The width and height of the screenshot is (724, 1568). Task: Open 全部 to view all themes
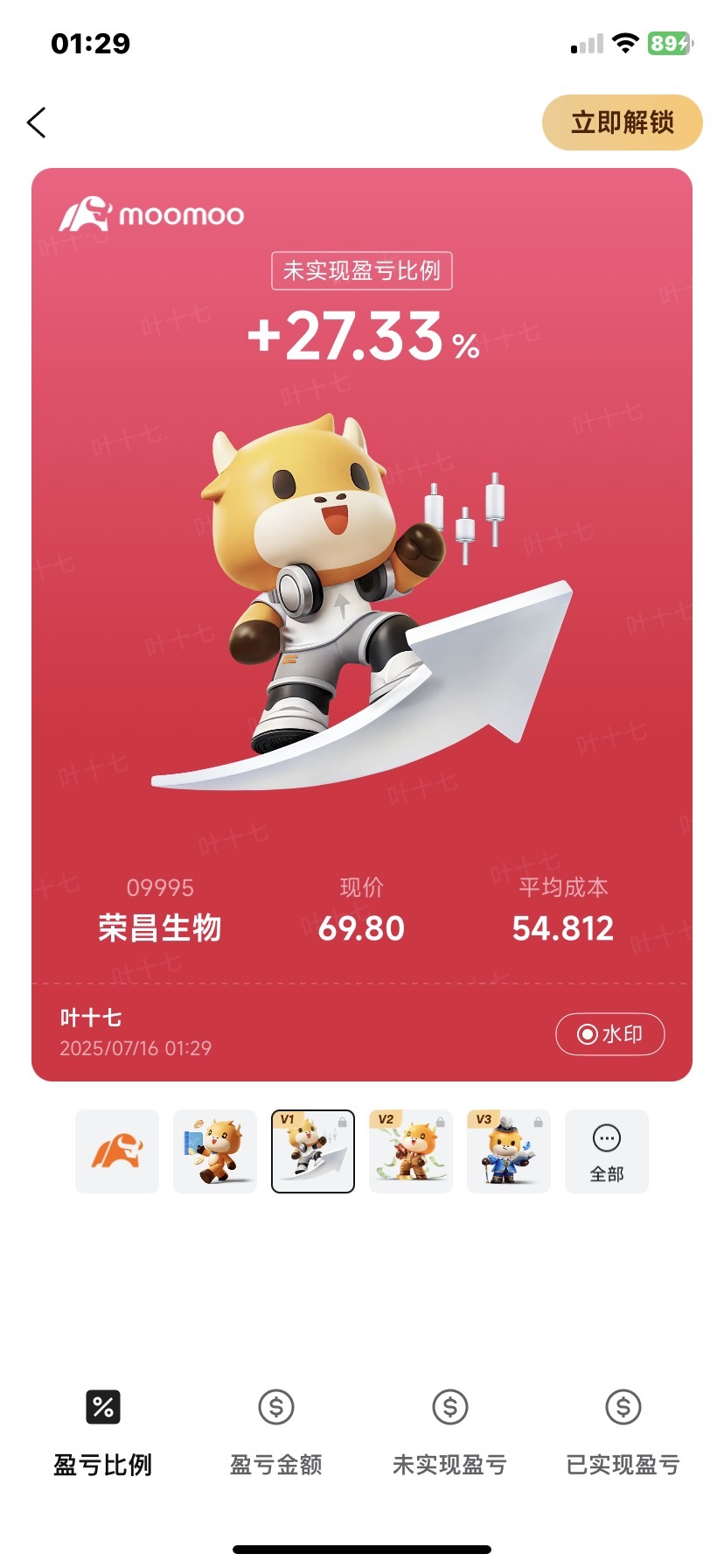(607, 1151)
